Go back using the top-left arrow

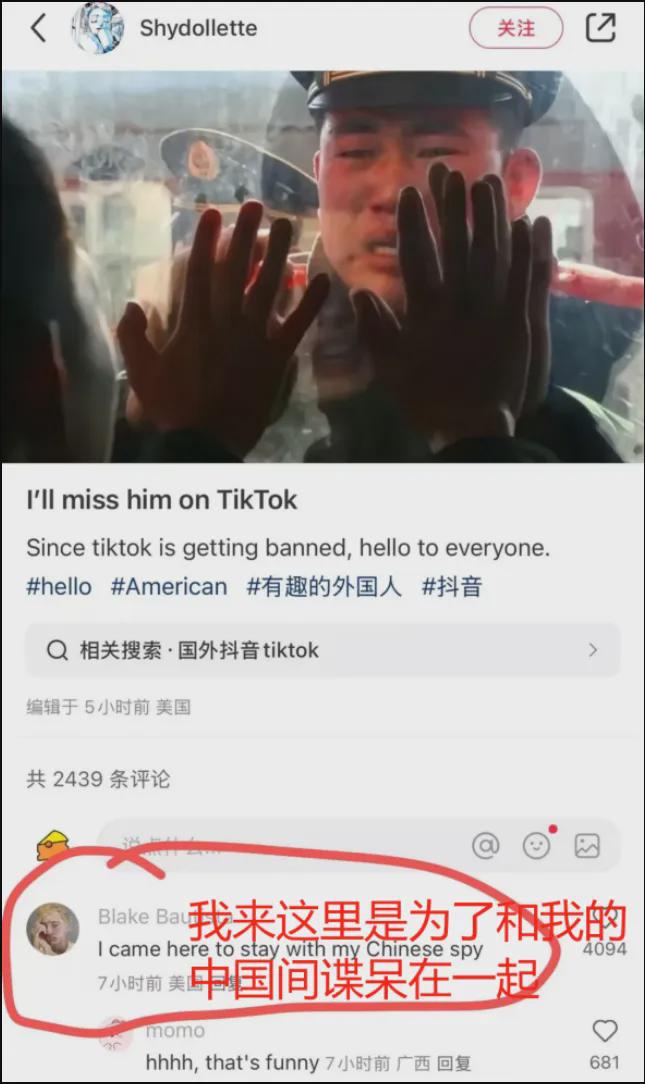[38, 28]
